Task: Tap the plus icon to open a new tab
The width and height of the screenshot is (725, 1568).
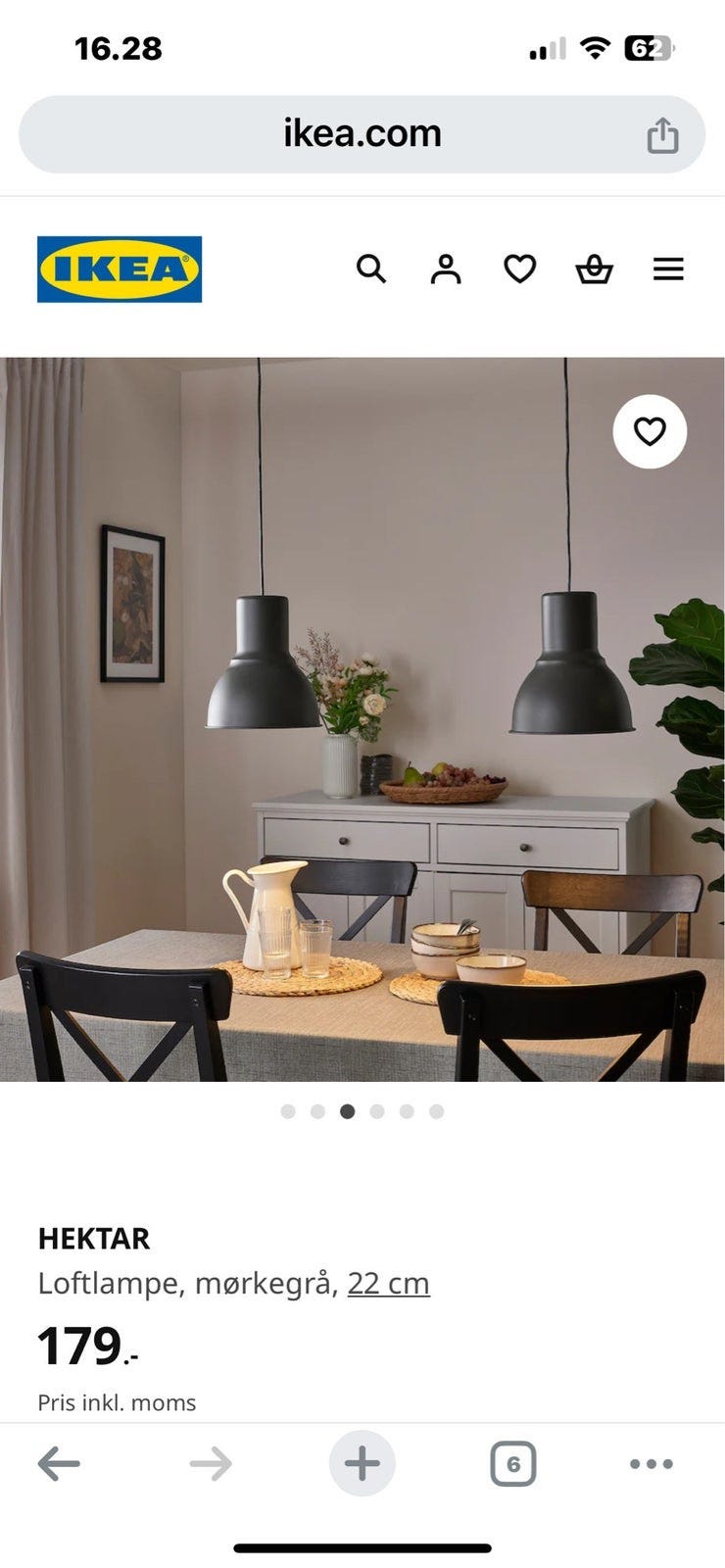Action: pyautogui.click(x=362, y=1464)
